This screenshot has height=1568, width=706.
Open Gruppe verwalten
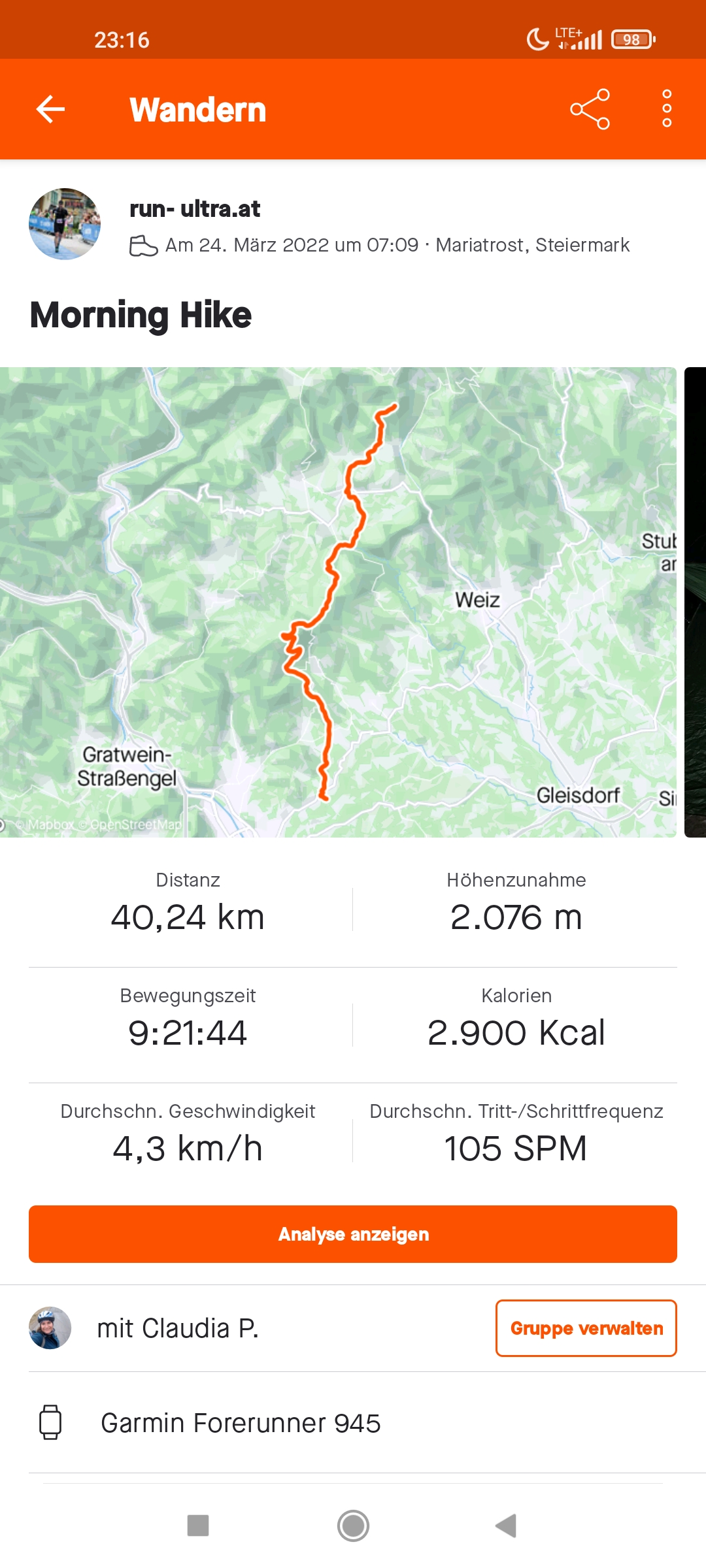586,1328
